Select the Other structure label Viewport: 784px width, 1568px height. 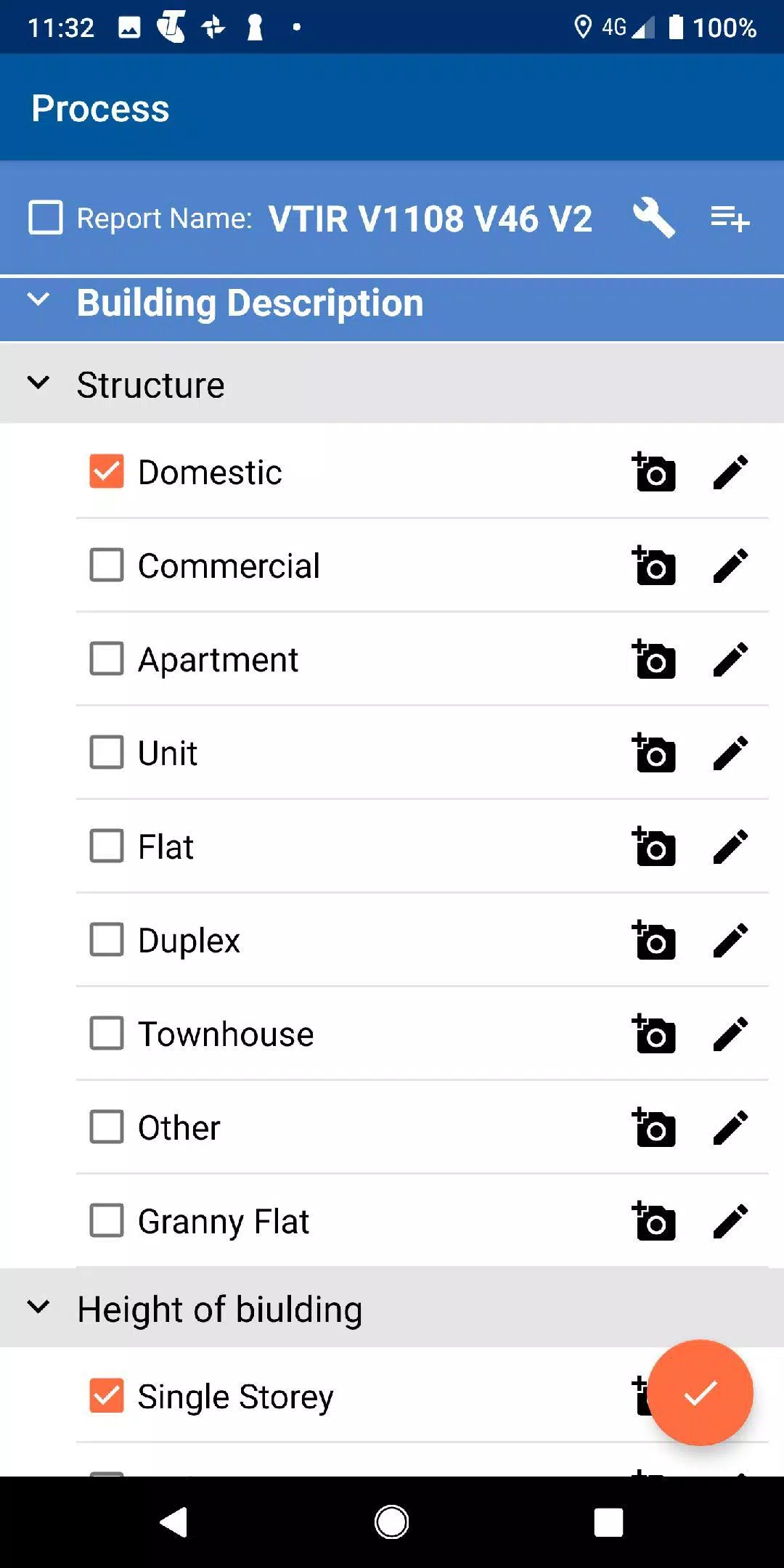click(x=177, y=1127)
